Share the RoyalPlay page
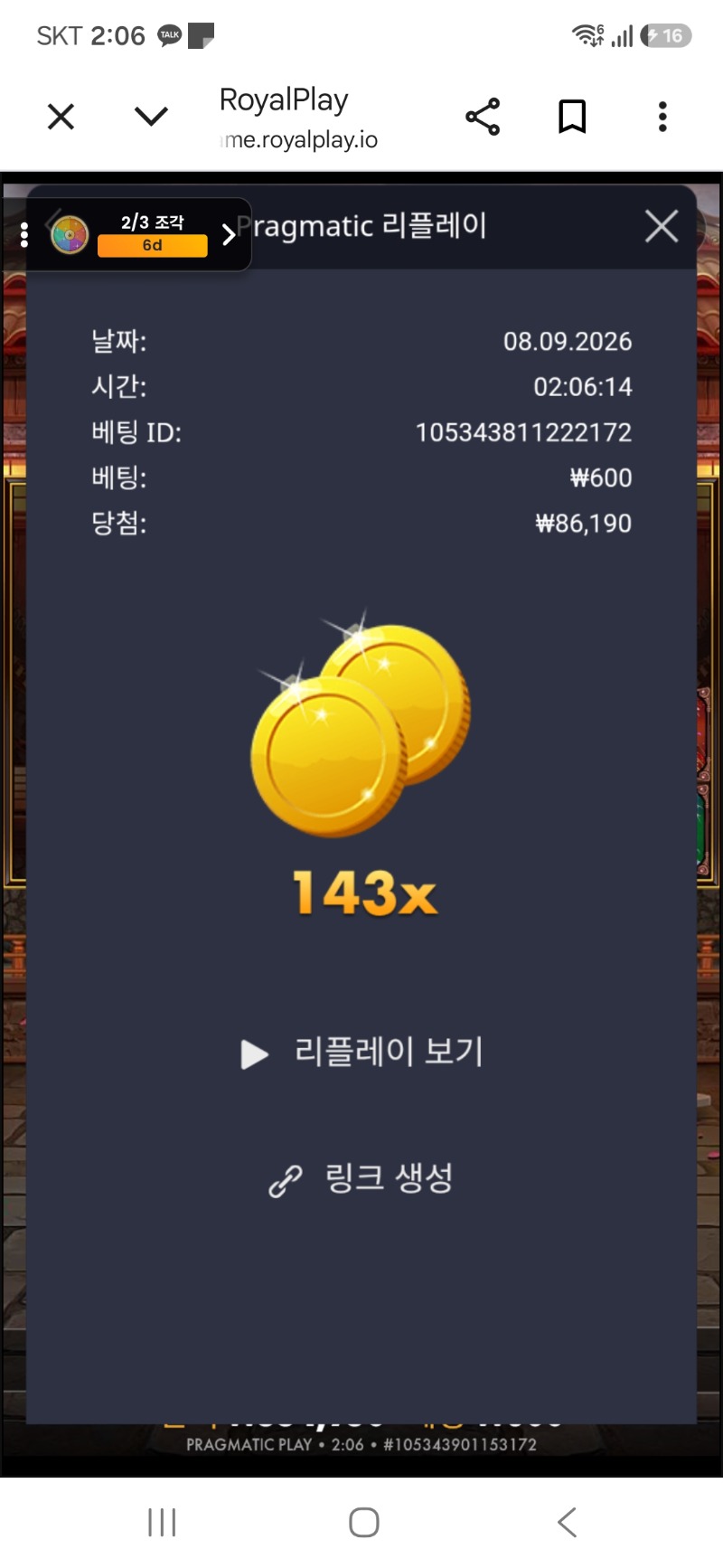The image size is (723, 1568). click(x=483, y=117)
